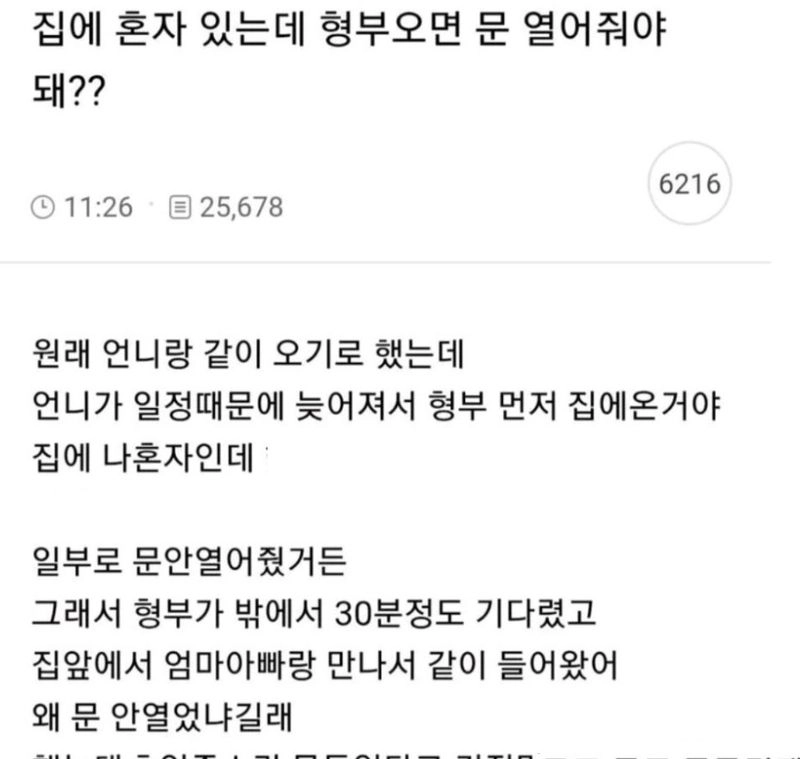The image size is (800, 759).
Task: Open the 6216 comments bubble
Action: tap(692, 186)
